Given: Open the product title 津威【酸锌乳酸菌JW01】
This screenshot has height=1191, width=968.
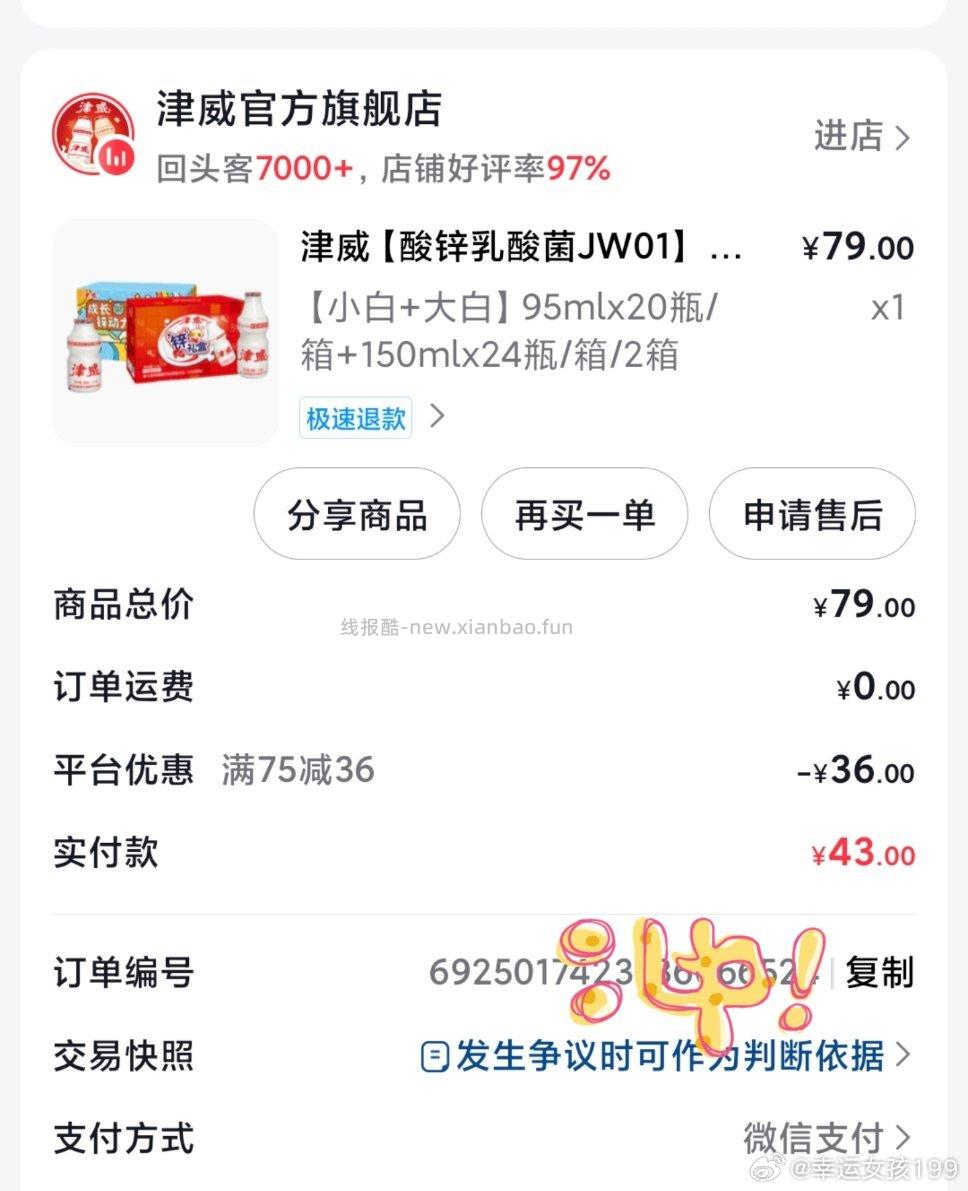Looking at the screenshot, I should pyautogui.click(x=520, y=247).
